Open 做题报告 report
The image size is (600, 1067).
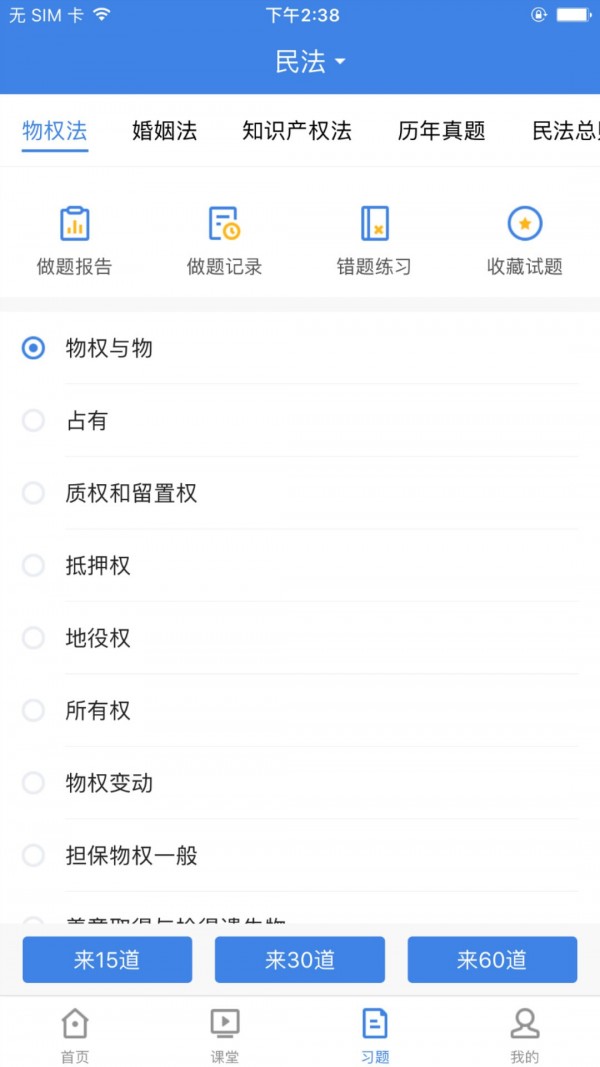(75, 240)
